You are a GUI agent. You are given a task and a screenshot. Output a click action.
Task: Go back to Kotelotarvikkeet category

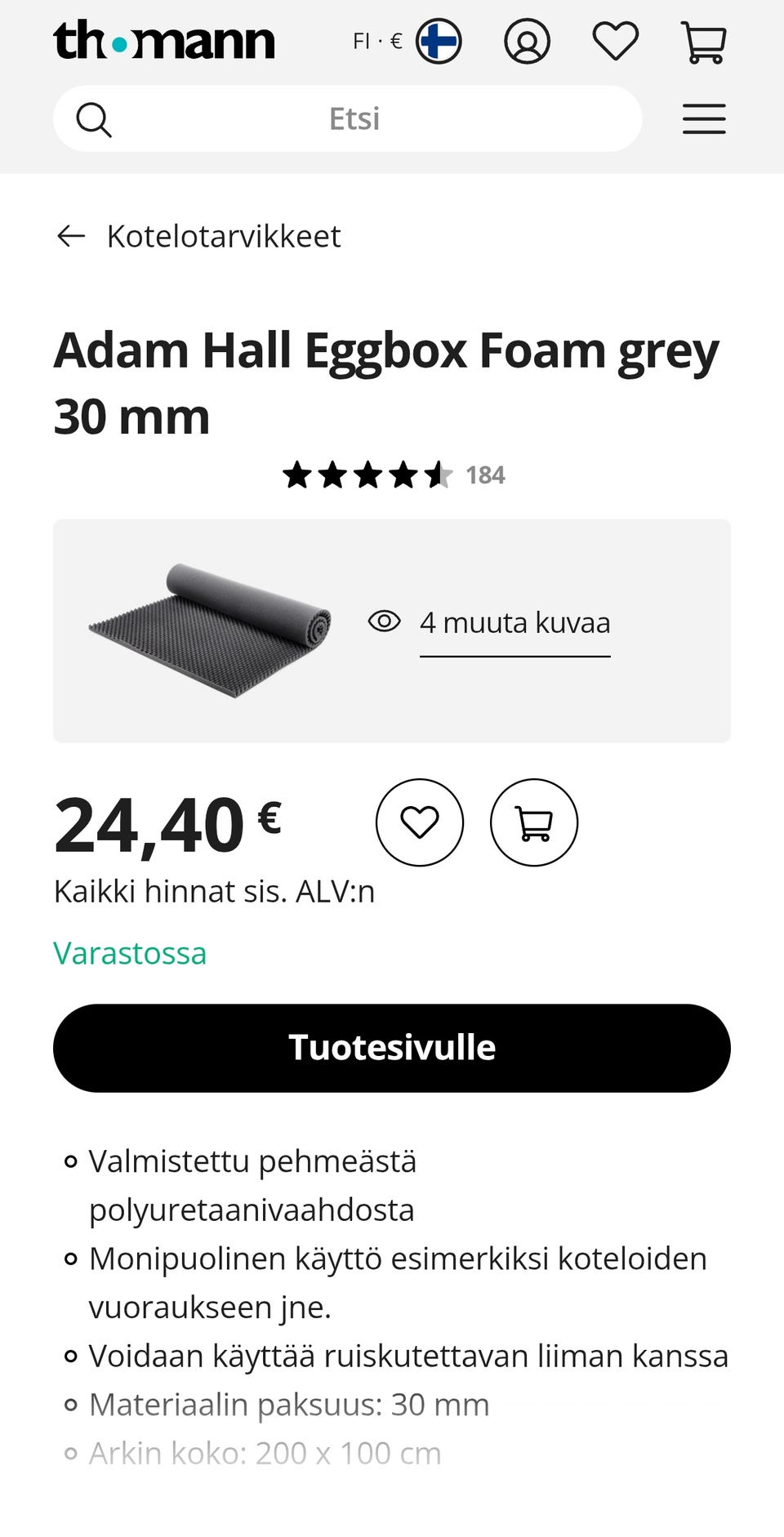tap(225, 236)
